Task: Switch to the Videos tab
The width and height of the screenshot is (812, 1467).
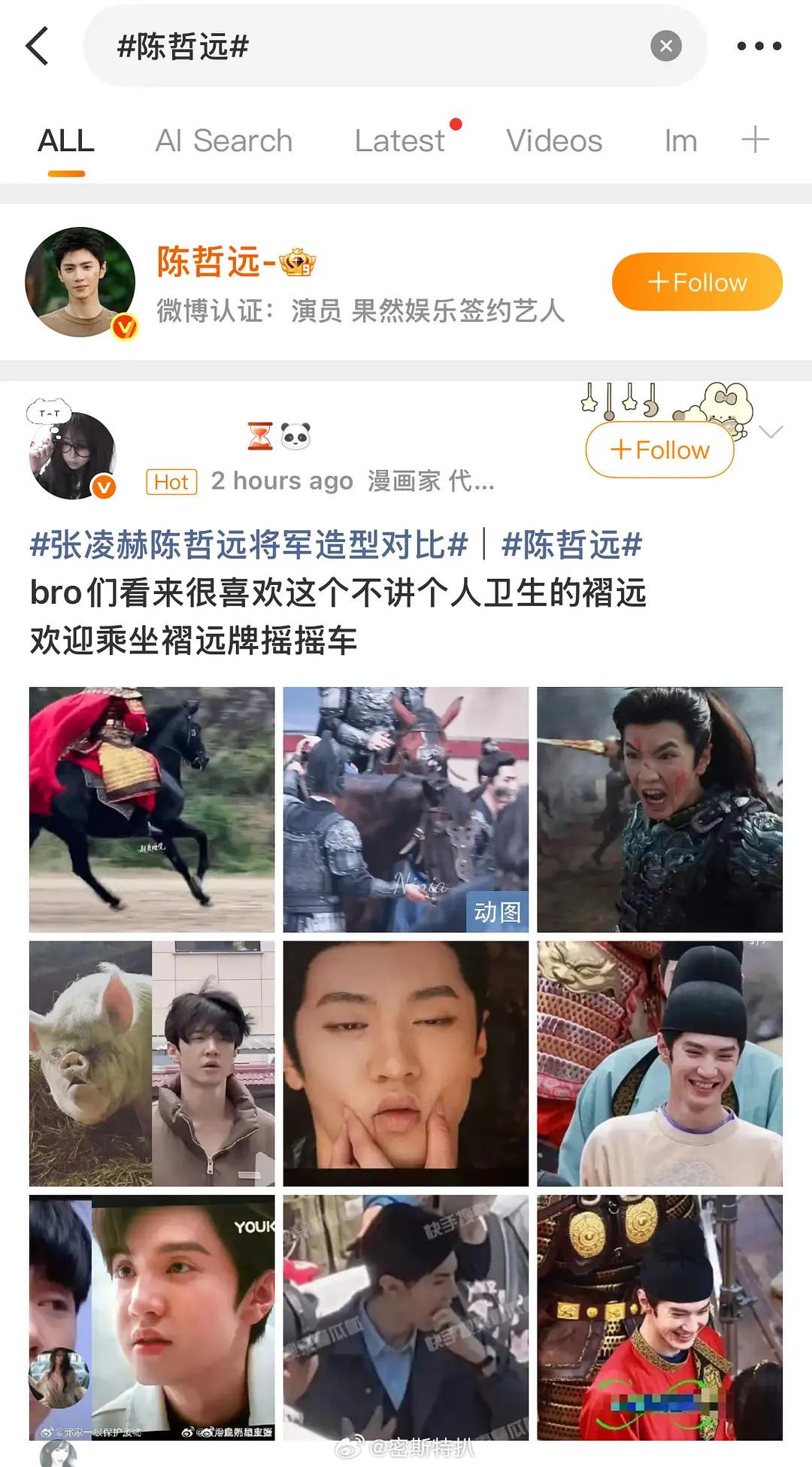Action: pyautogui.click(x=553, y=141)
